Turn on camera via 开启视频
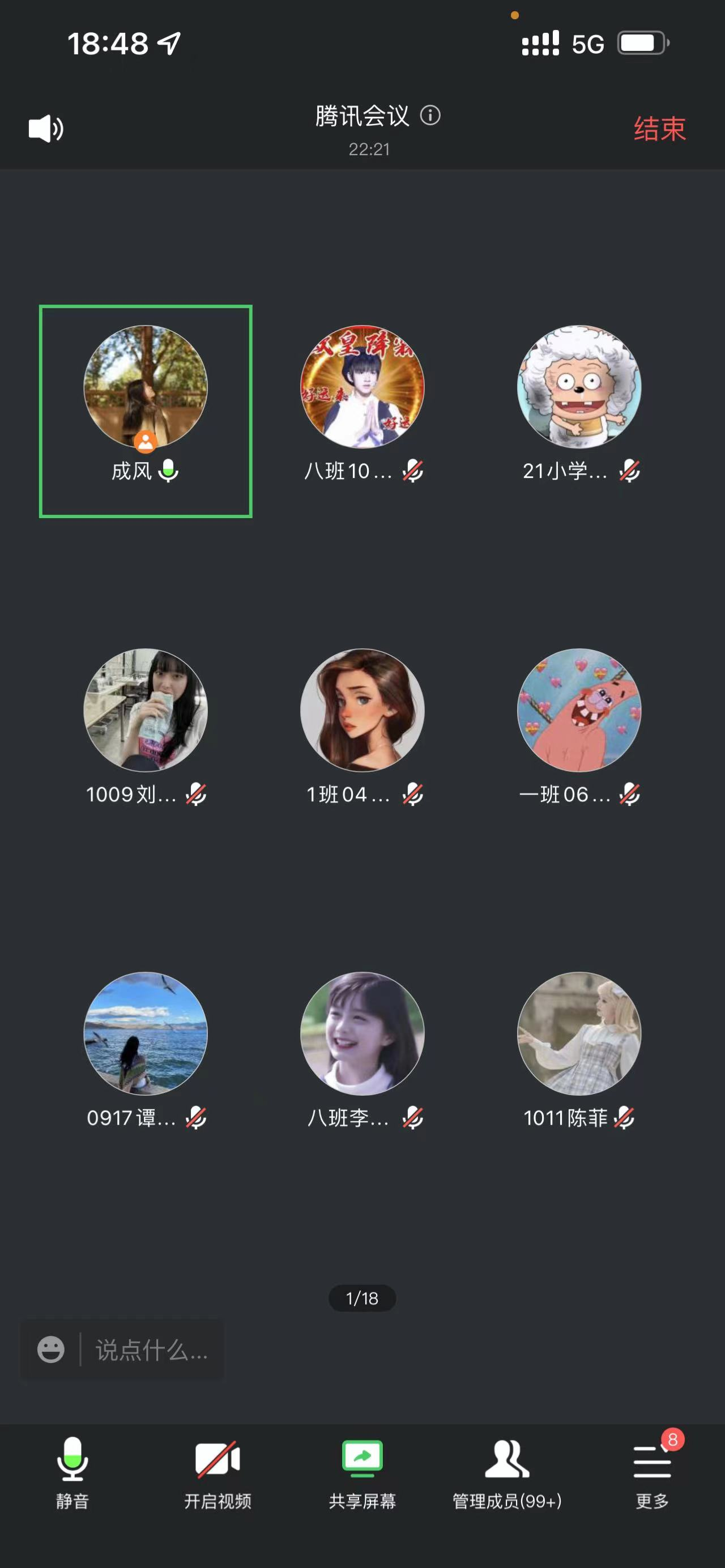725x1568 pixels. tap(217, 1473)
